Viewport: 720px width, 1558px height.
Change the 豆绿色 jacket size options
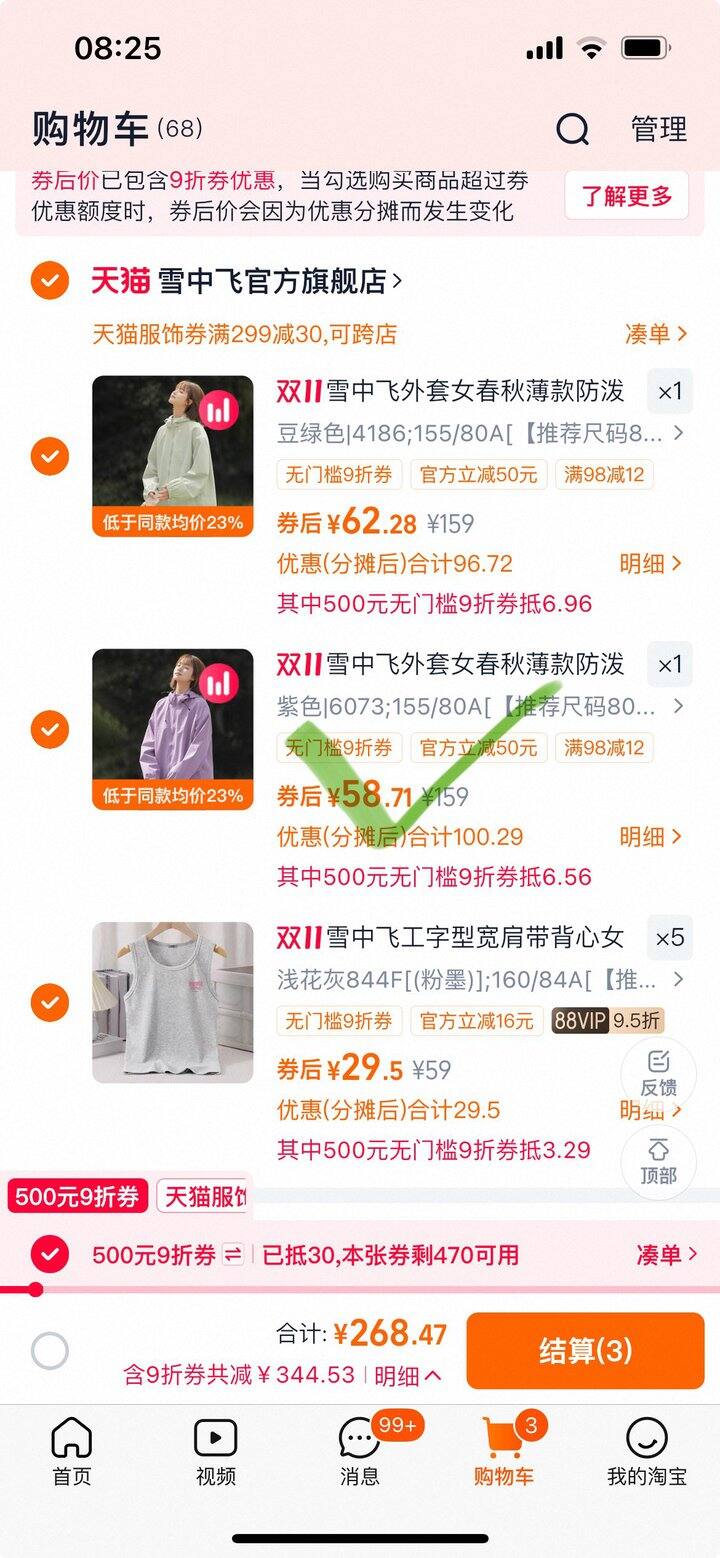coord(480,434)
